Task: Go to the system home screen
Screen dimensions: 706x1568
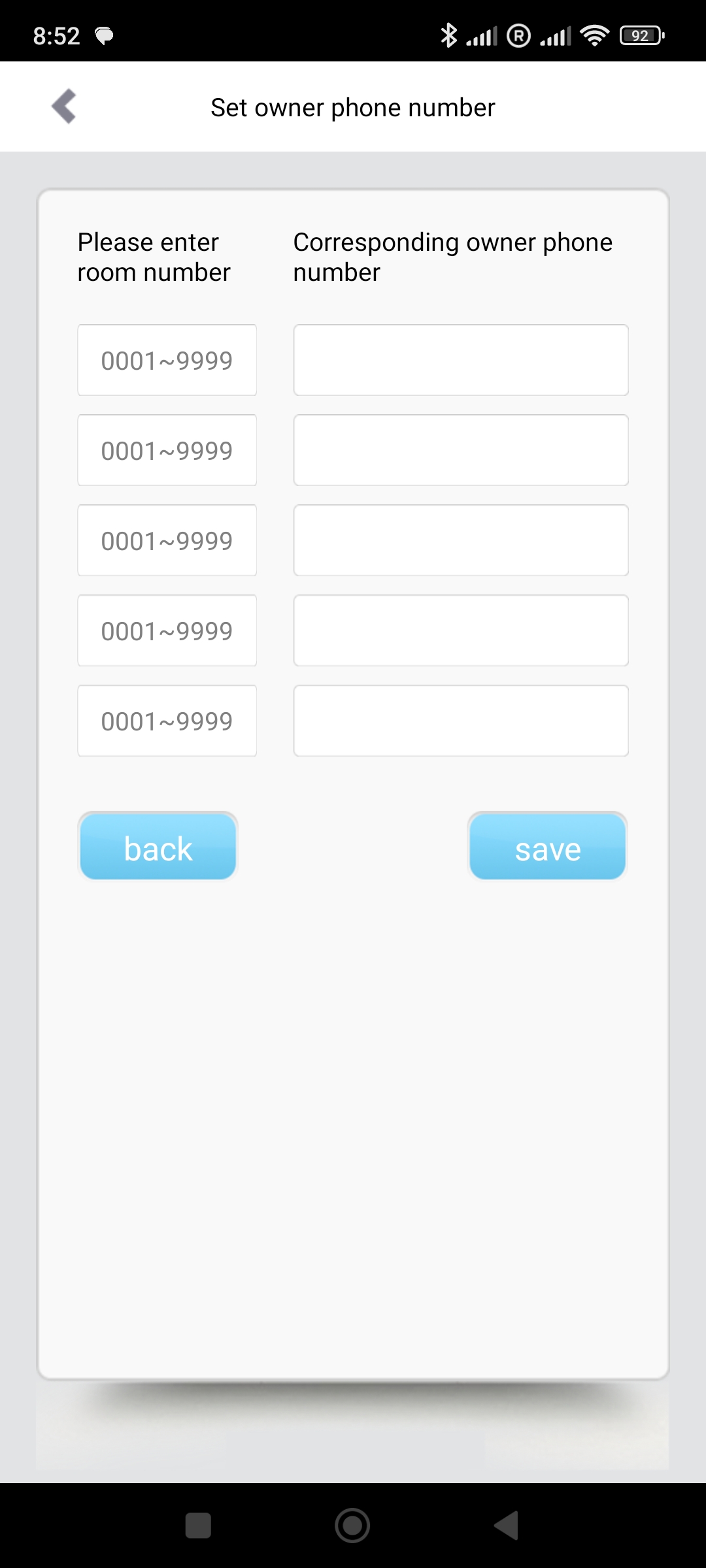Action: tap(352, 1526)
